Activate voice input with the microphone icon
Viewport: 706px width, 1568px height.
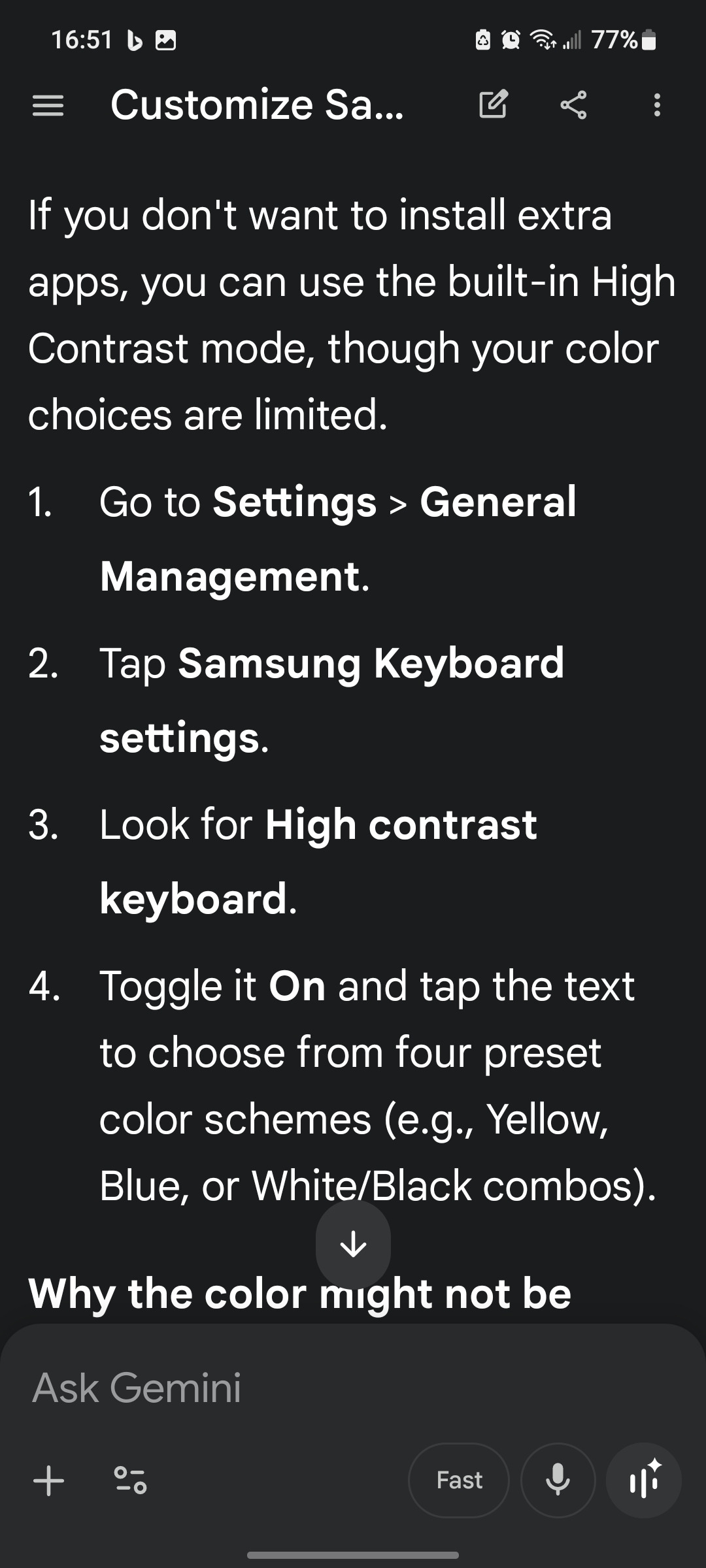click(559, 1480)
